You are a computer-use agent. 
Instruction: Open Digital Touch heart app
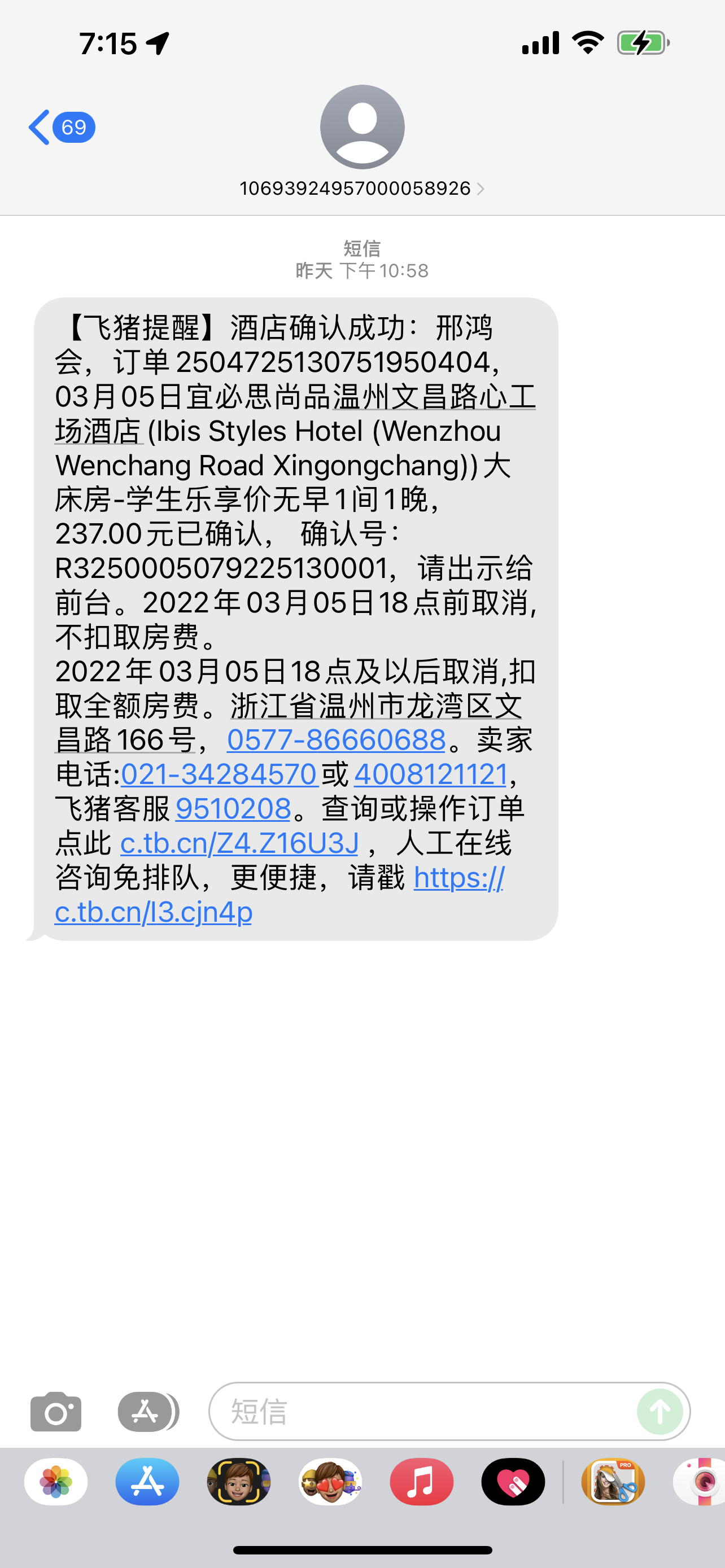click(513, 1481)
